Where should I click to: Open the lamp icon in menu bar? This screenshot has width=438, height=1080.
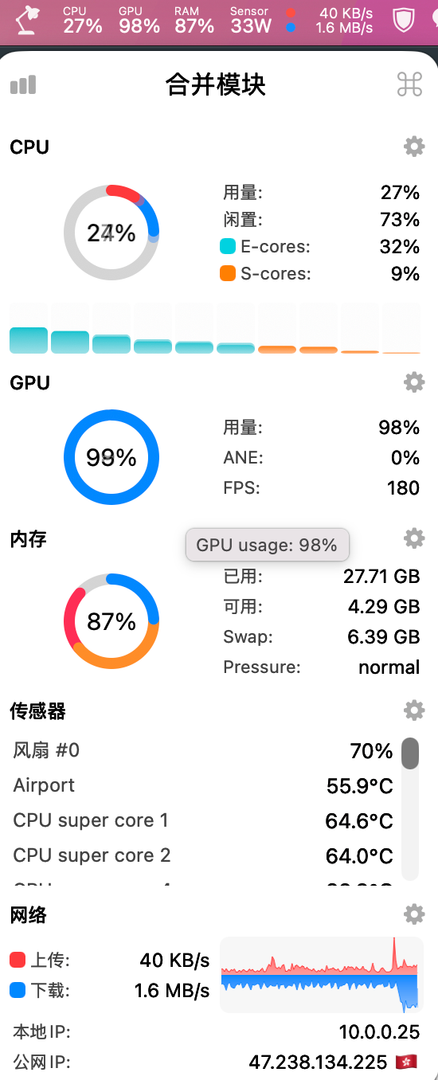(28, 20)
